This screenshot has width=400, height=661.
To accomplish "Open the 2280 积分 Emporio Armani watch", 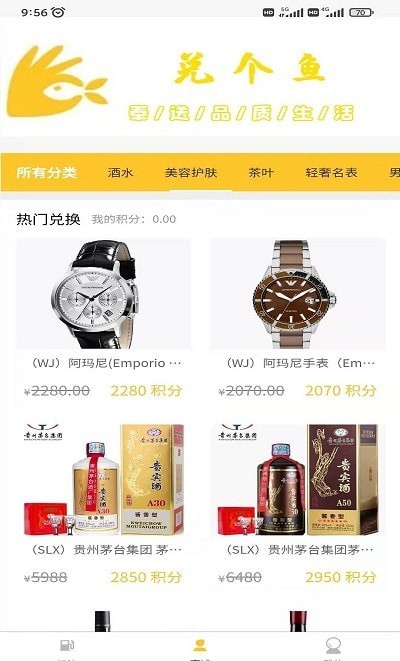I will coord(103,322).
